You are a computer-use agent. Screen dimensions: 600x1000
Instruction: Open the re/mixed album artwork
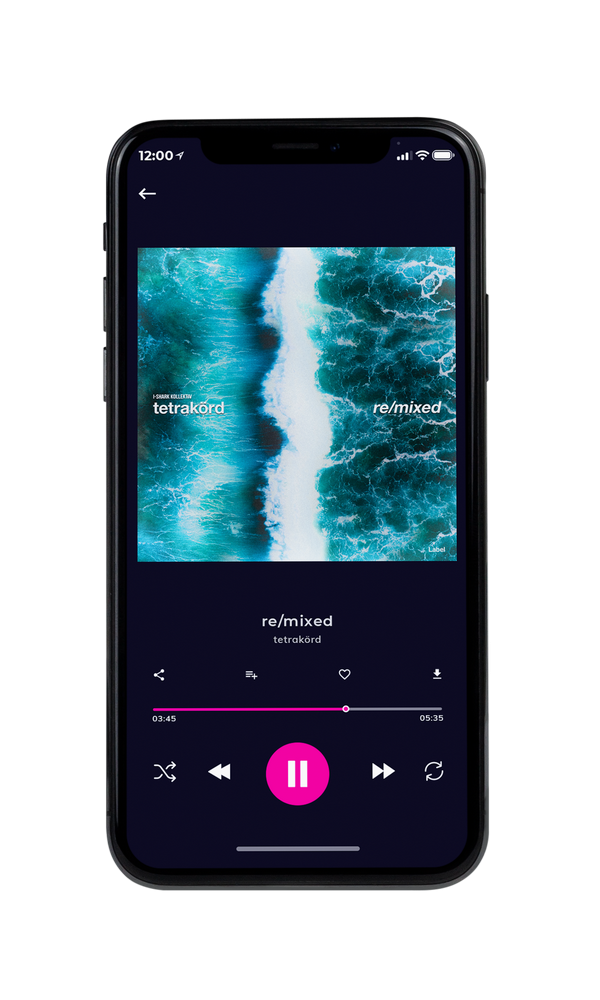click(297, 404)
